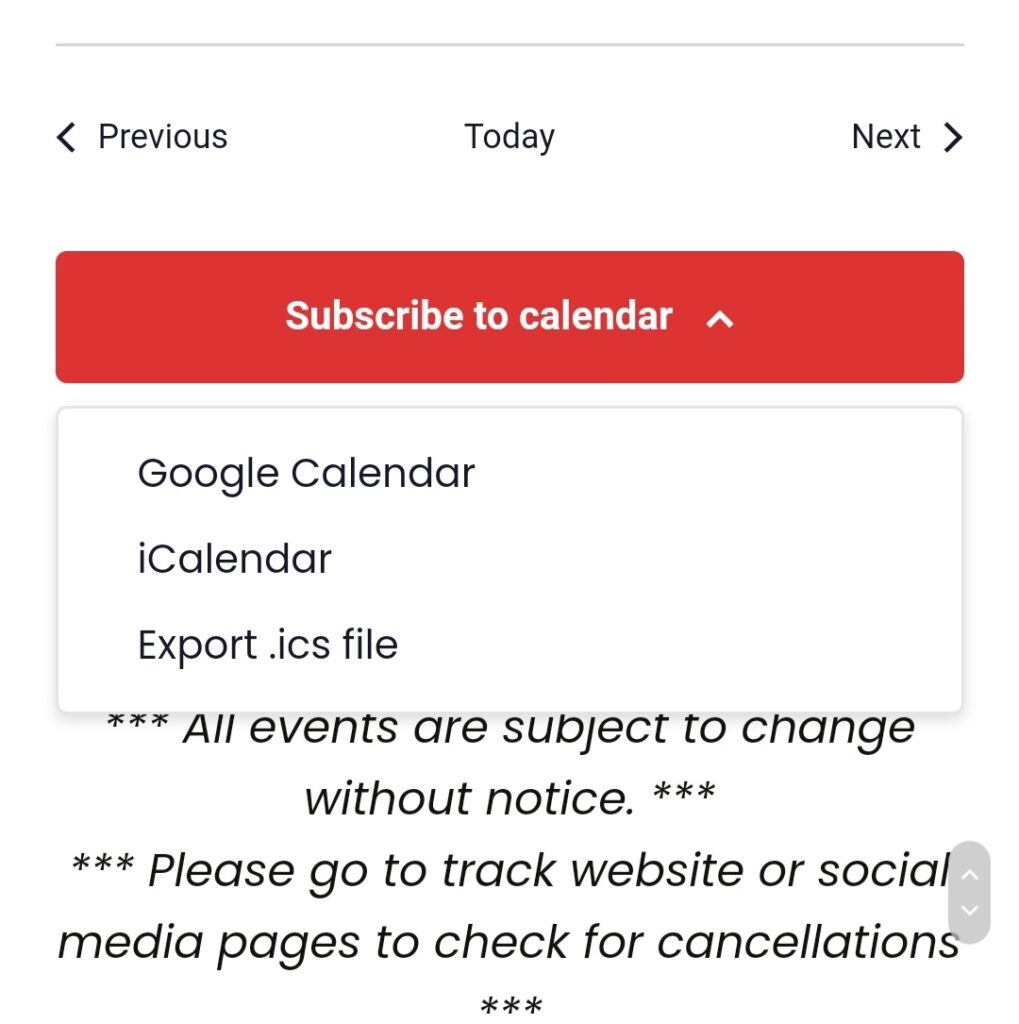Choose iCalendar subscription option
Viewport: 1019px width, 1024px height.
(x=234, y=559)
